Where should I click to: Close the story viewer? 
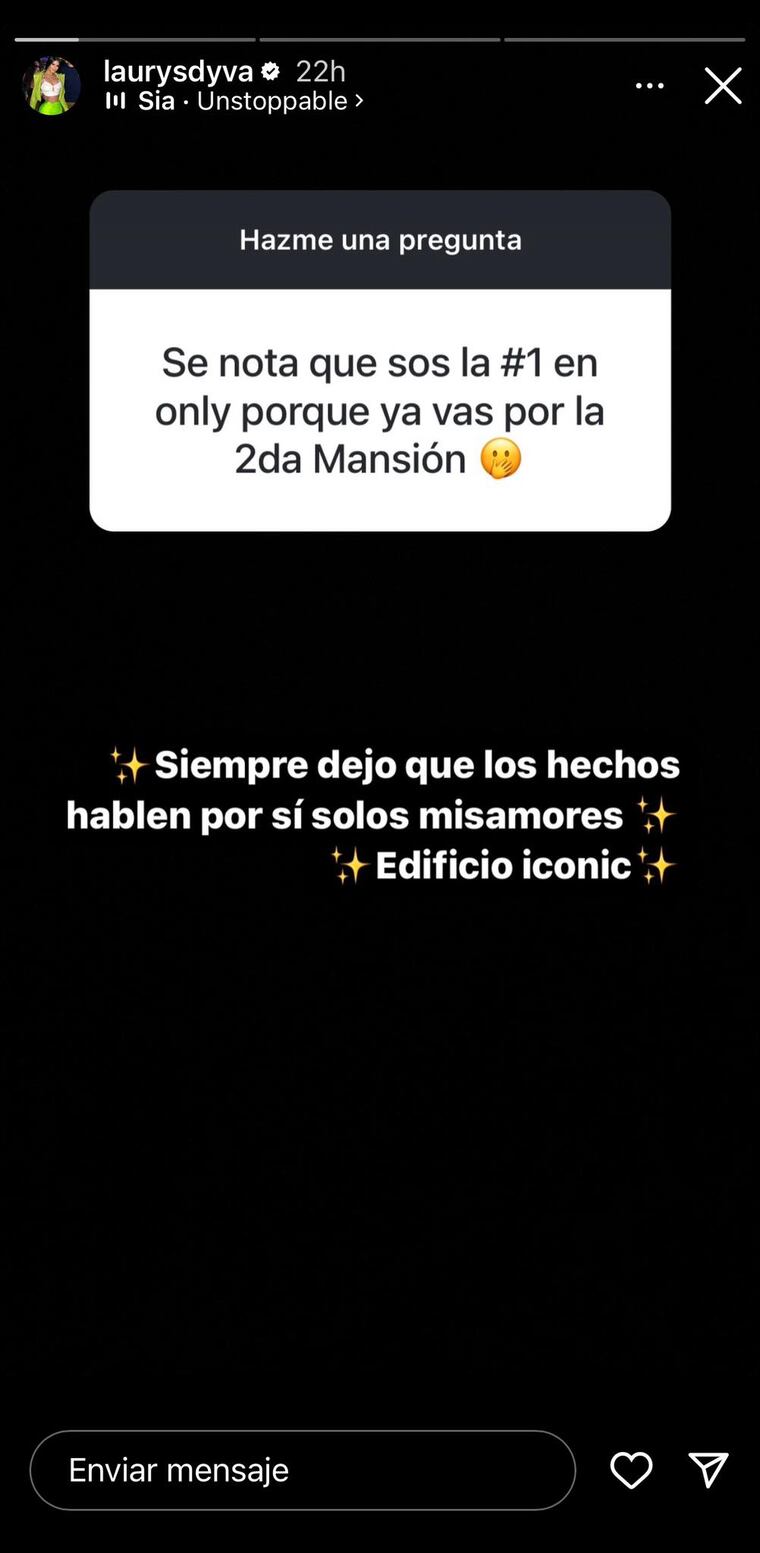click(x=722, y=86)
